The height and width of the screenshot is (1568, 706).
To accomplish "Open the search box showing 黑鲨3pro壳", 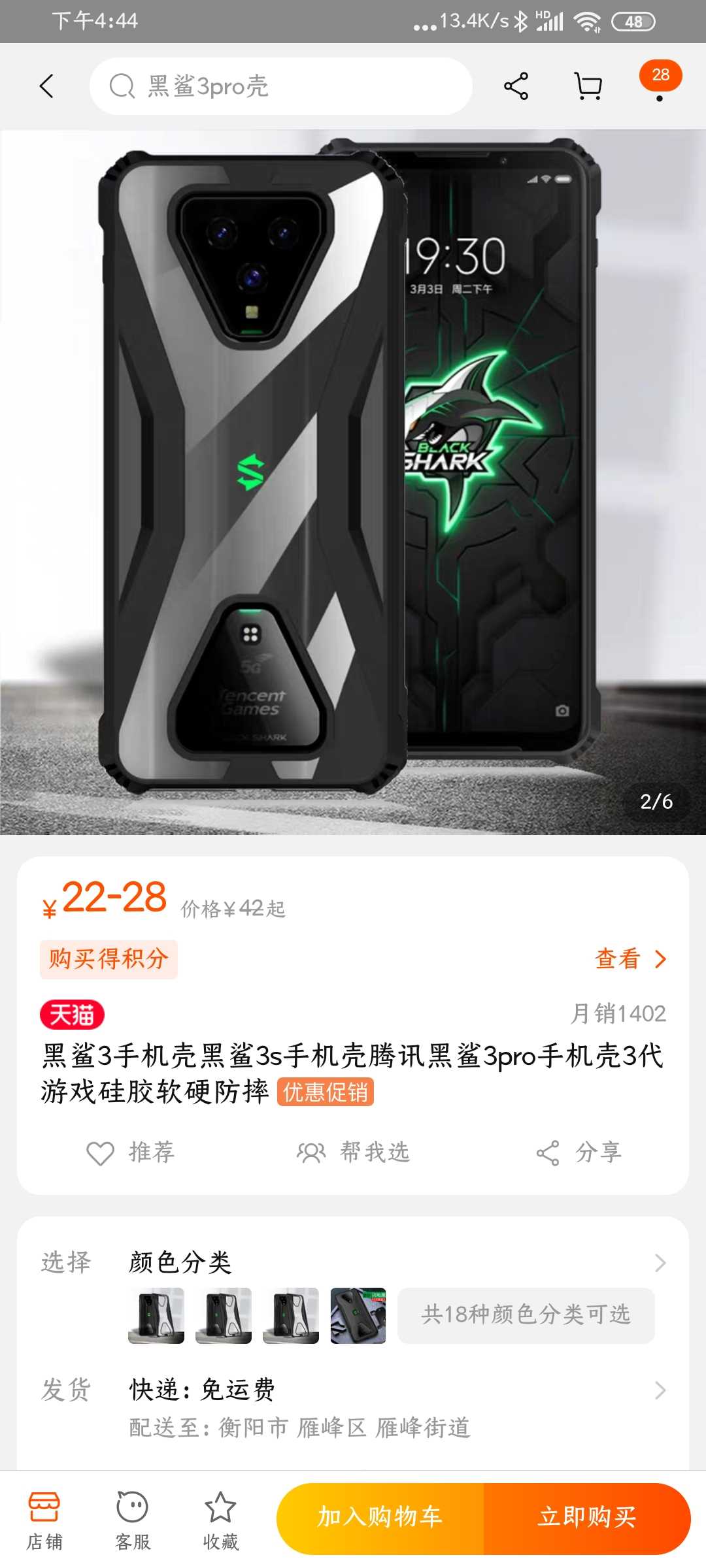I will 280,86.
